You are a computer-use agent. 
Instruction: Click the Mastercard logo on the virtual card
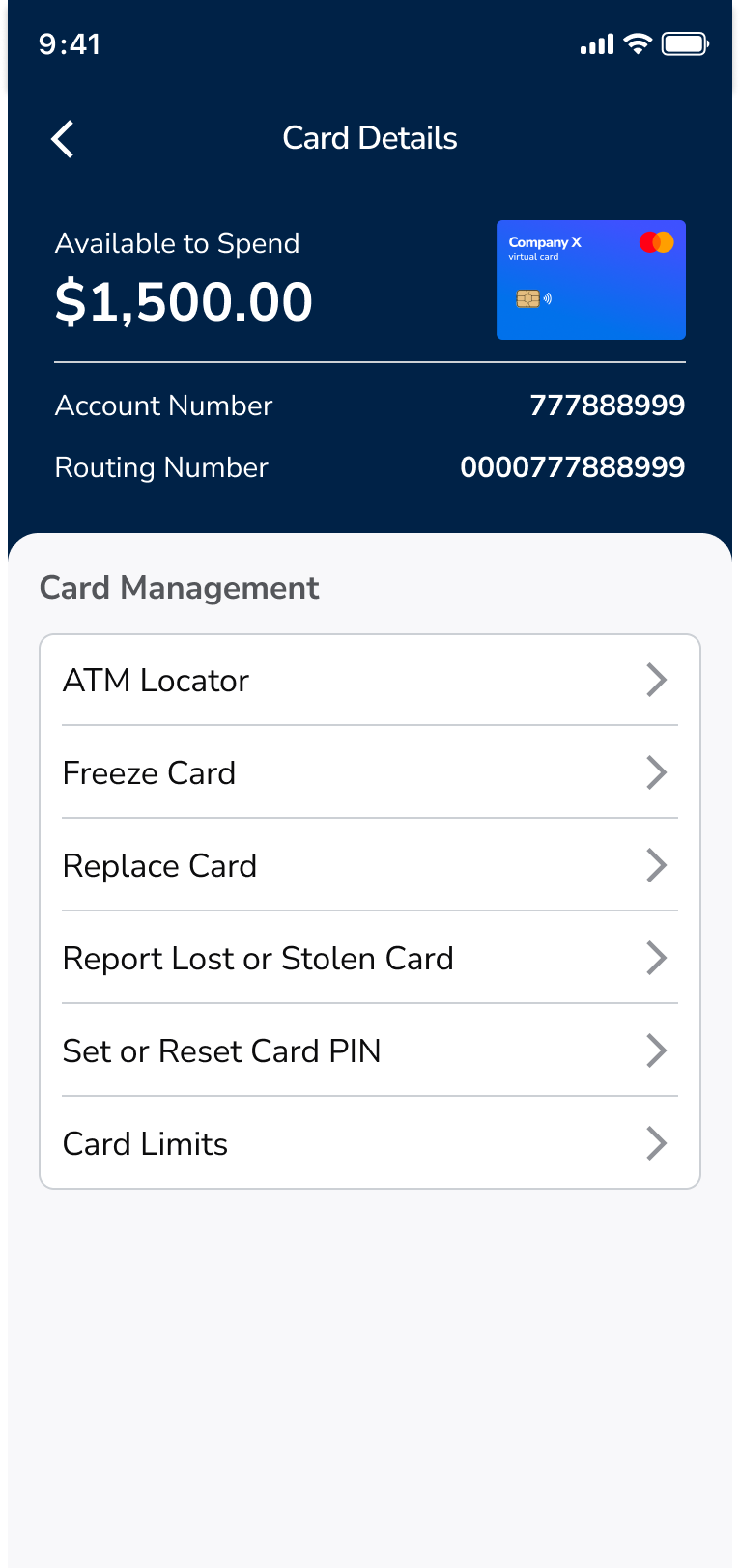click(657, 241)
